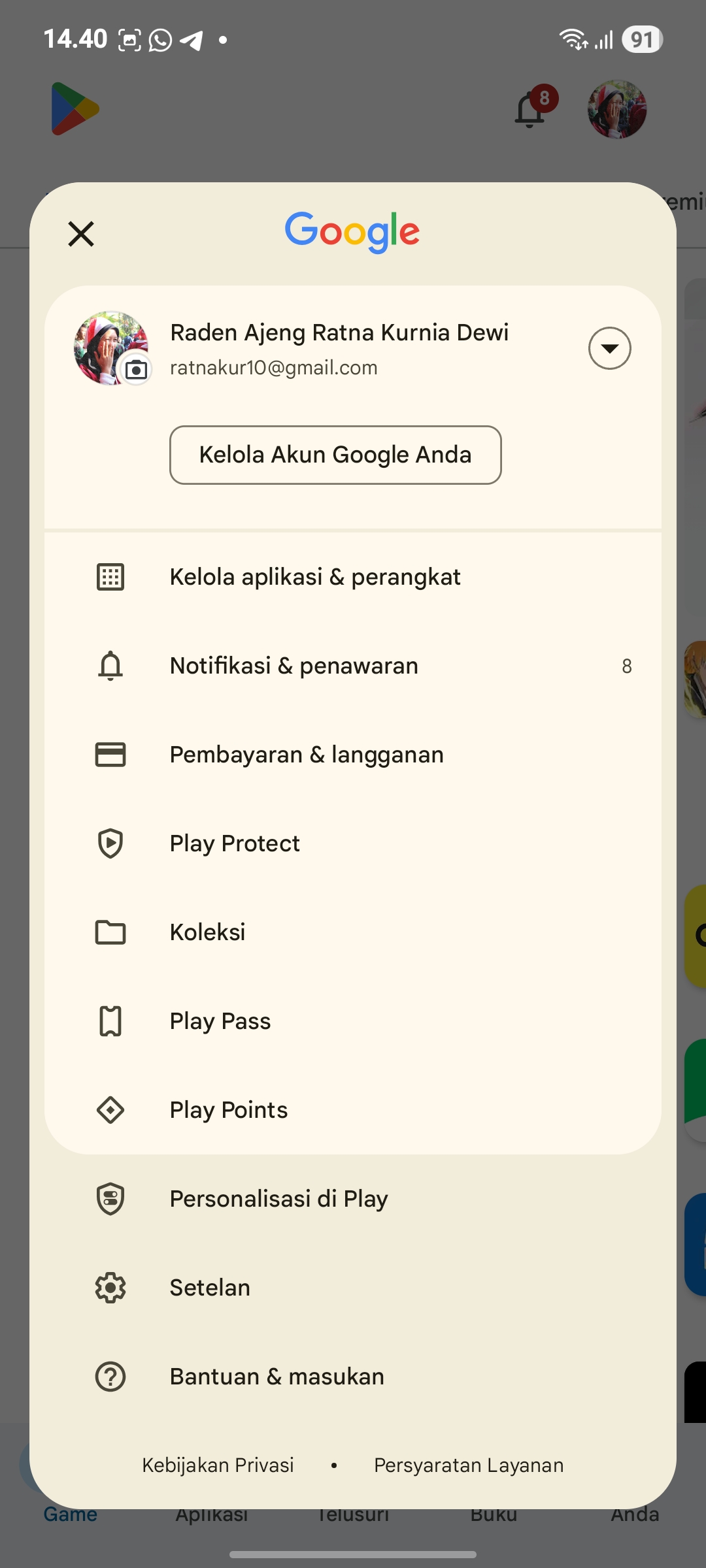This screenshot has width=706, height=1568.
Task: Open Kelola aplikasi & perangkat
Action: point(315,577)
